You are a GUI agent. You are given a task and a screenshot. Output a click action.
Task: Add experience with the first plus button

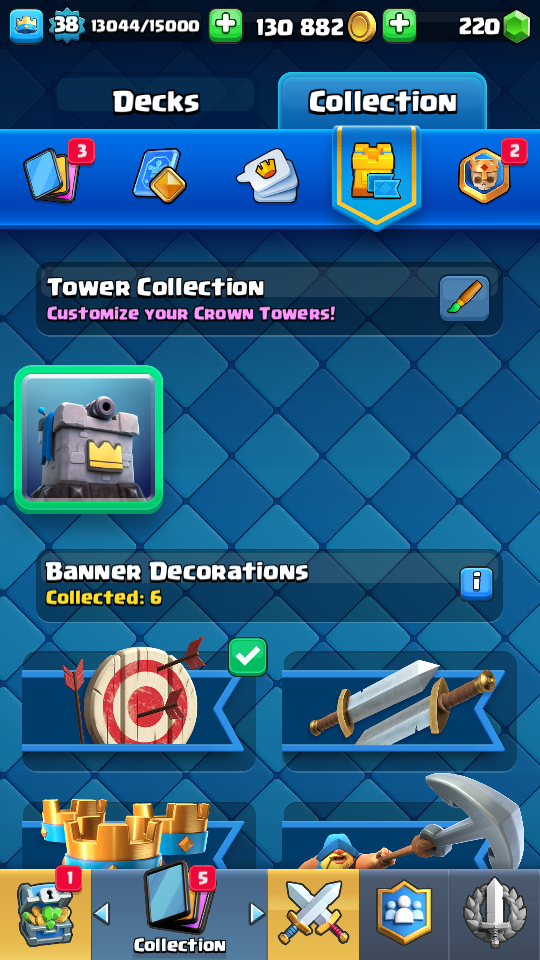(x=225, y=26)
